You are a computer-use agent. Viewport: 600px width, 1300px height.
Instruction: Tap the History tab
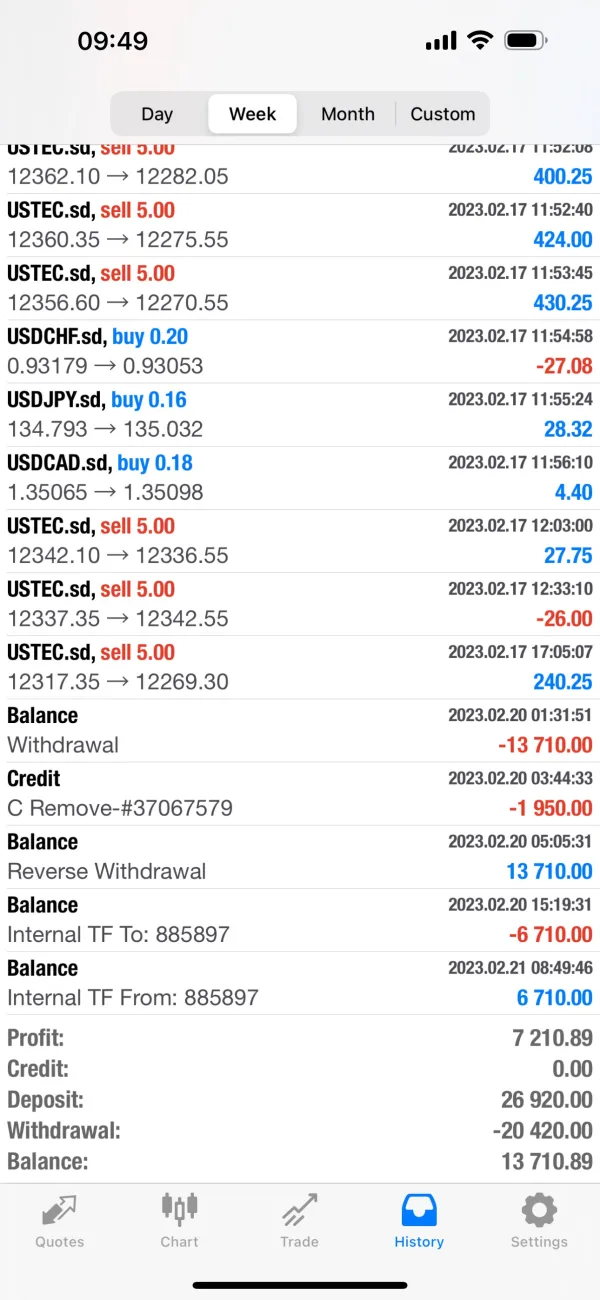coord(419,1222)
